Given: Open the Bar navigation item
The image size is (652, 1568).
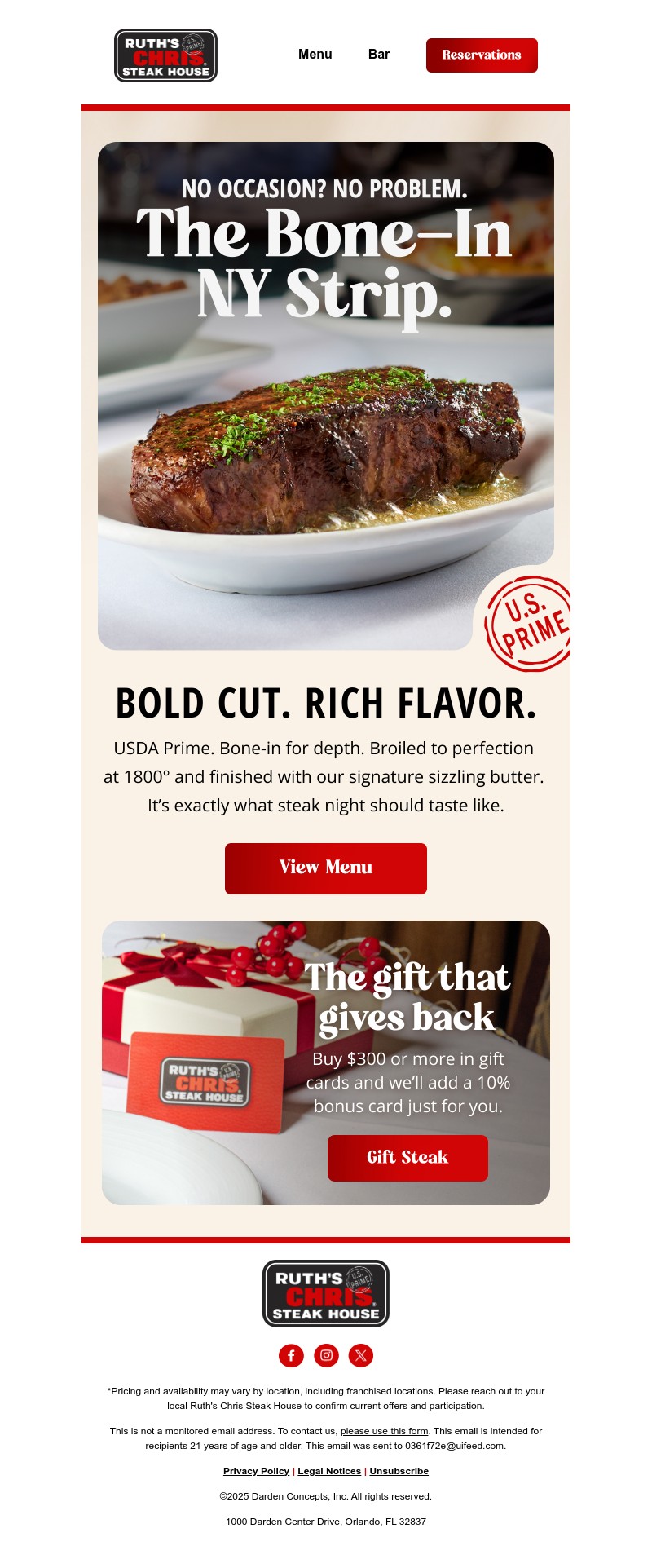Looking at the screenshot, I should pos(378,54).
